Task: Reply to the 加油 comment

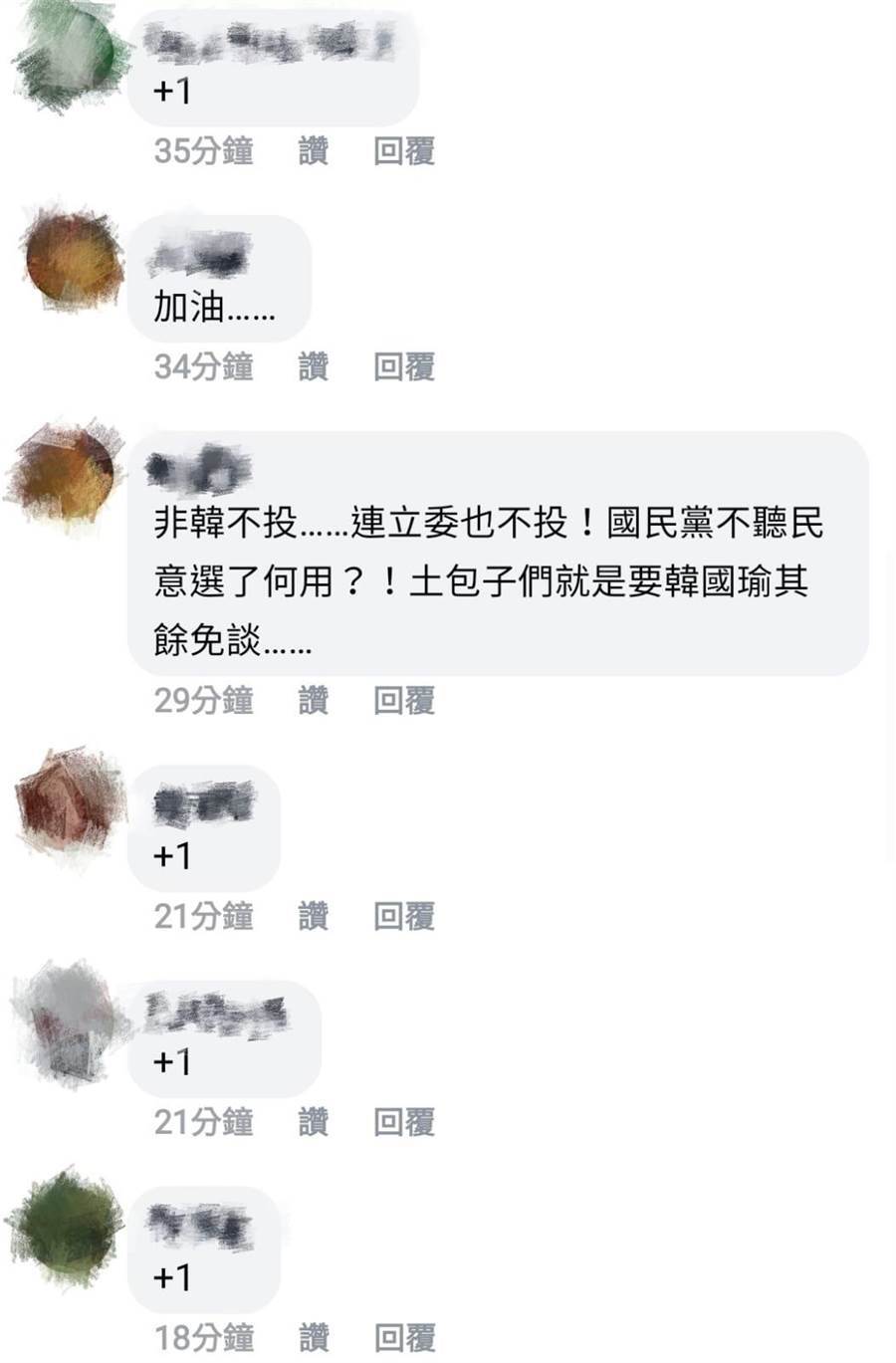Action: 403,367
